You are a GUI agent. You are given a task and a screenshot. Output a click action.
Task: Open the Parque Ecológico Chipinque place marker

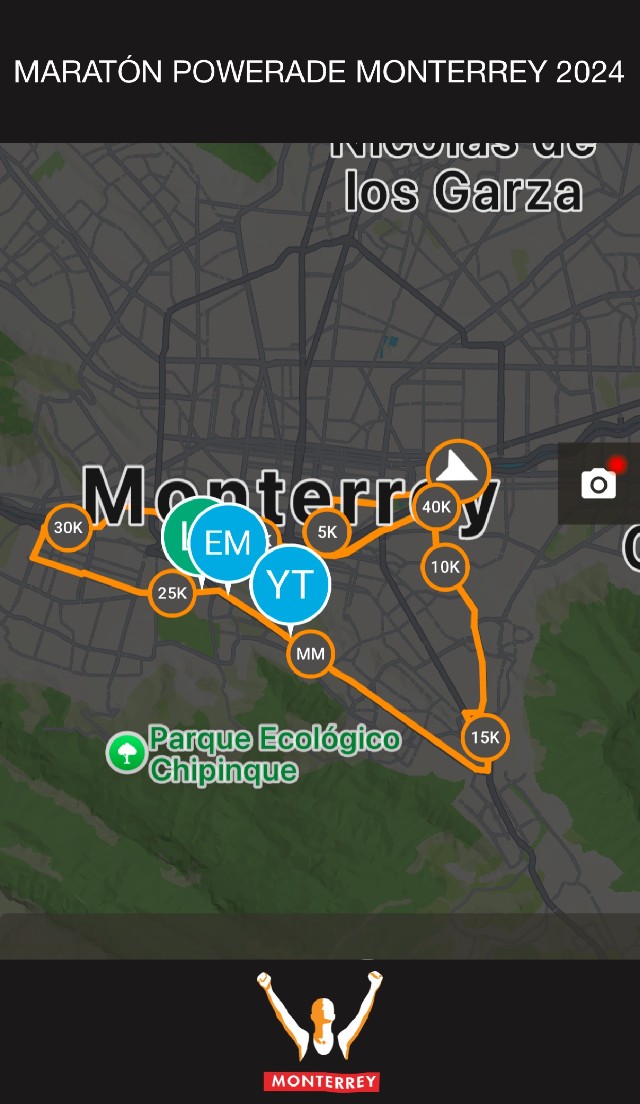[x=127, y=753]
